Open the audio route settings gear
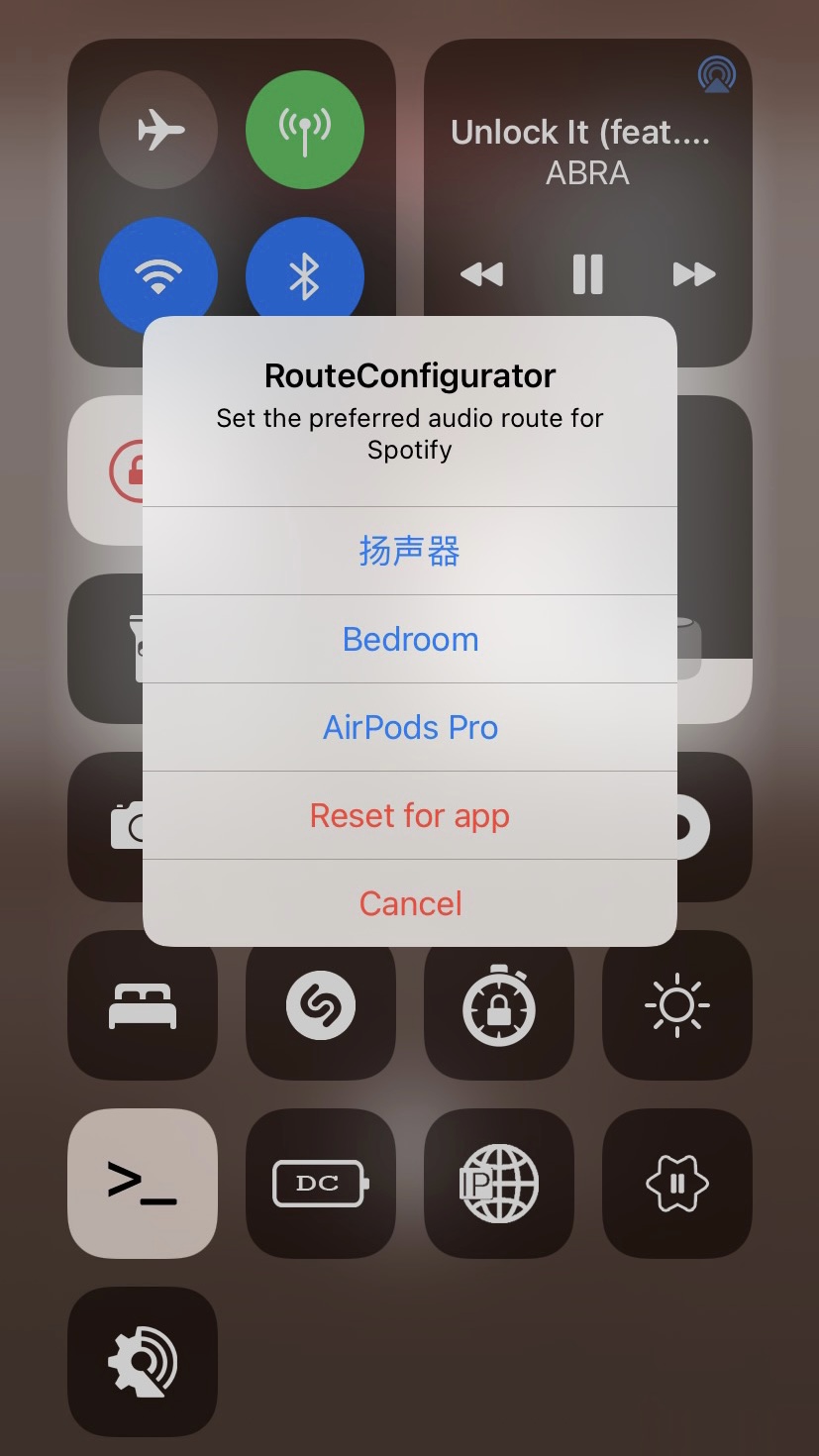819x1456 pixels. [143, 1361]
